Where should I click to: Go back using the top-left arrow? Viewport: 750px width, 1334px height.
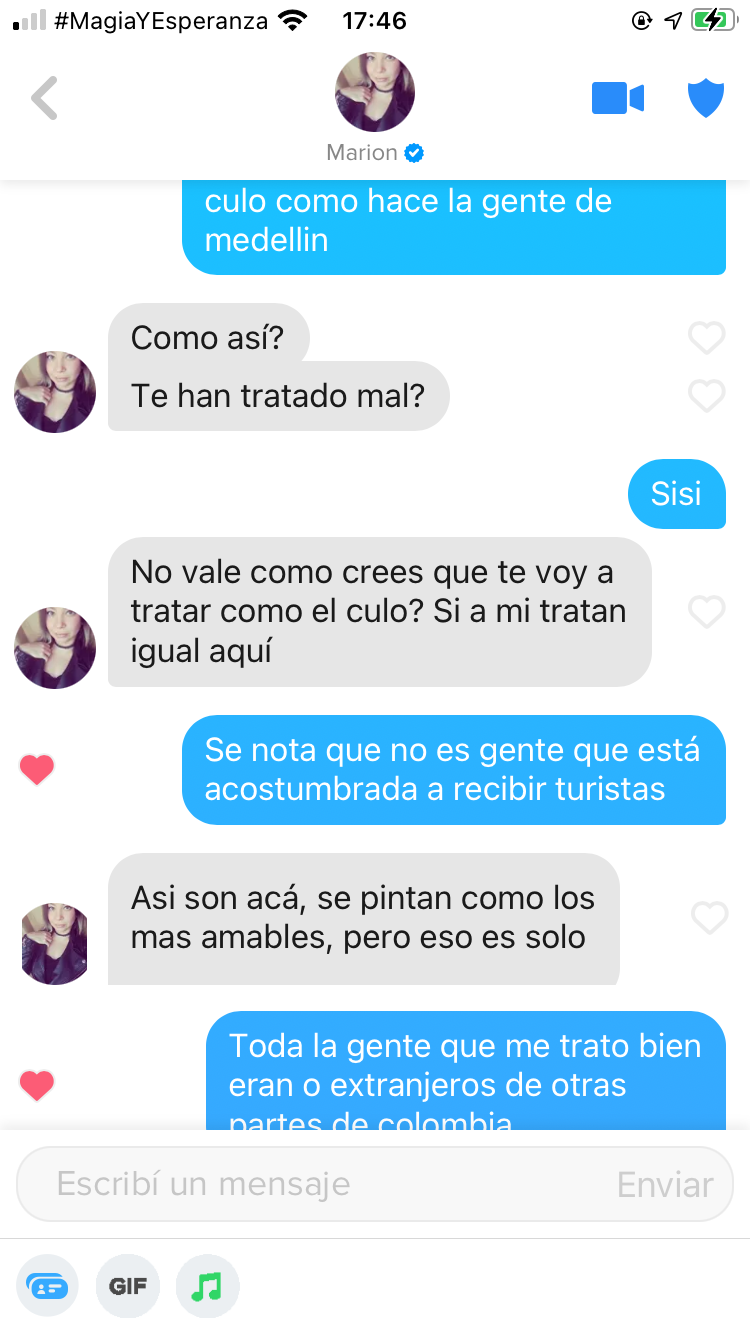(x=45, y=98)
